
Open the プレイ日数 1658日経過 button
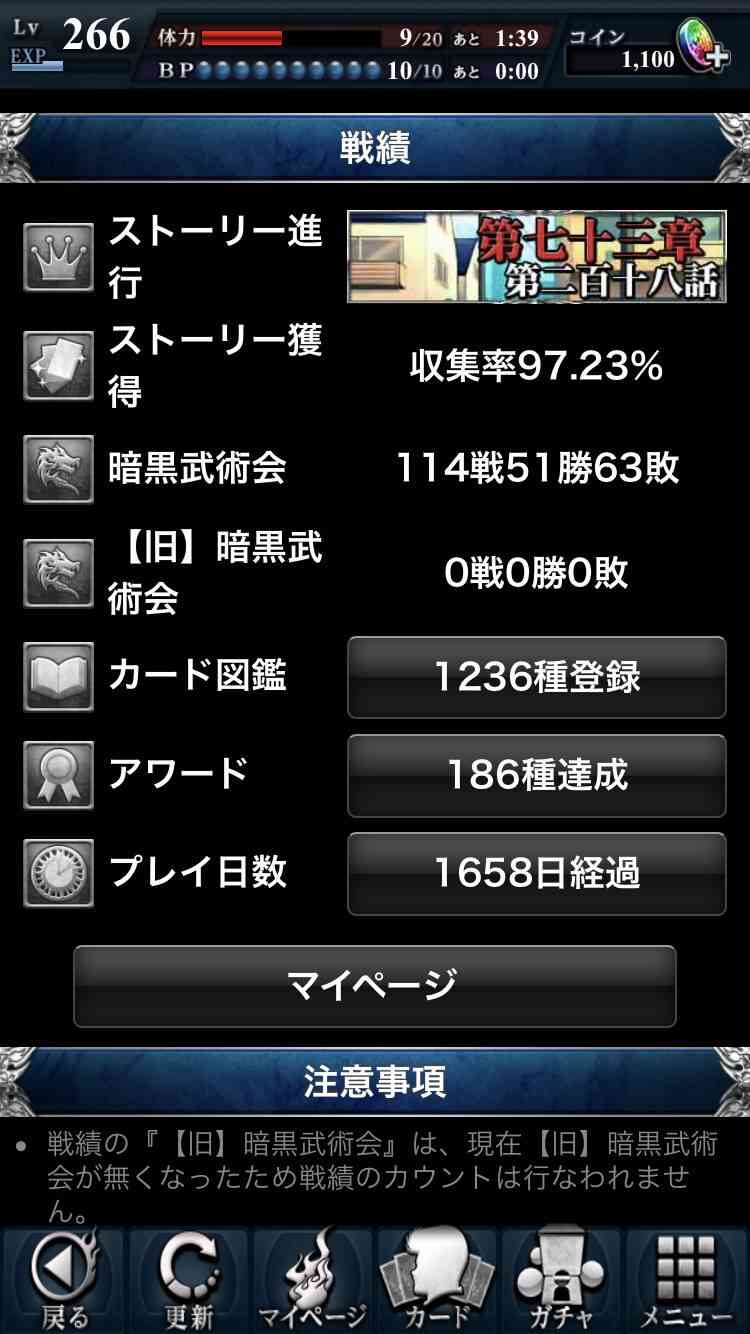[x=537, y=873]
